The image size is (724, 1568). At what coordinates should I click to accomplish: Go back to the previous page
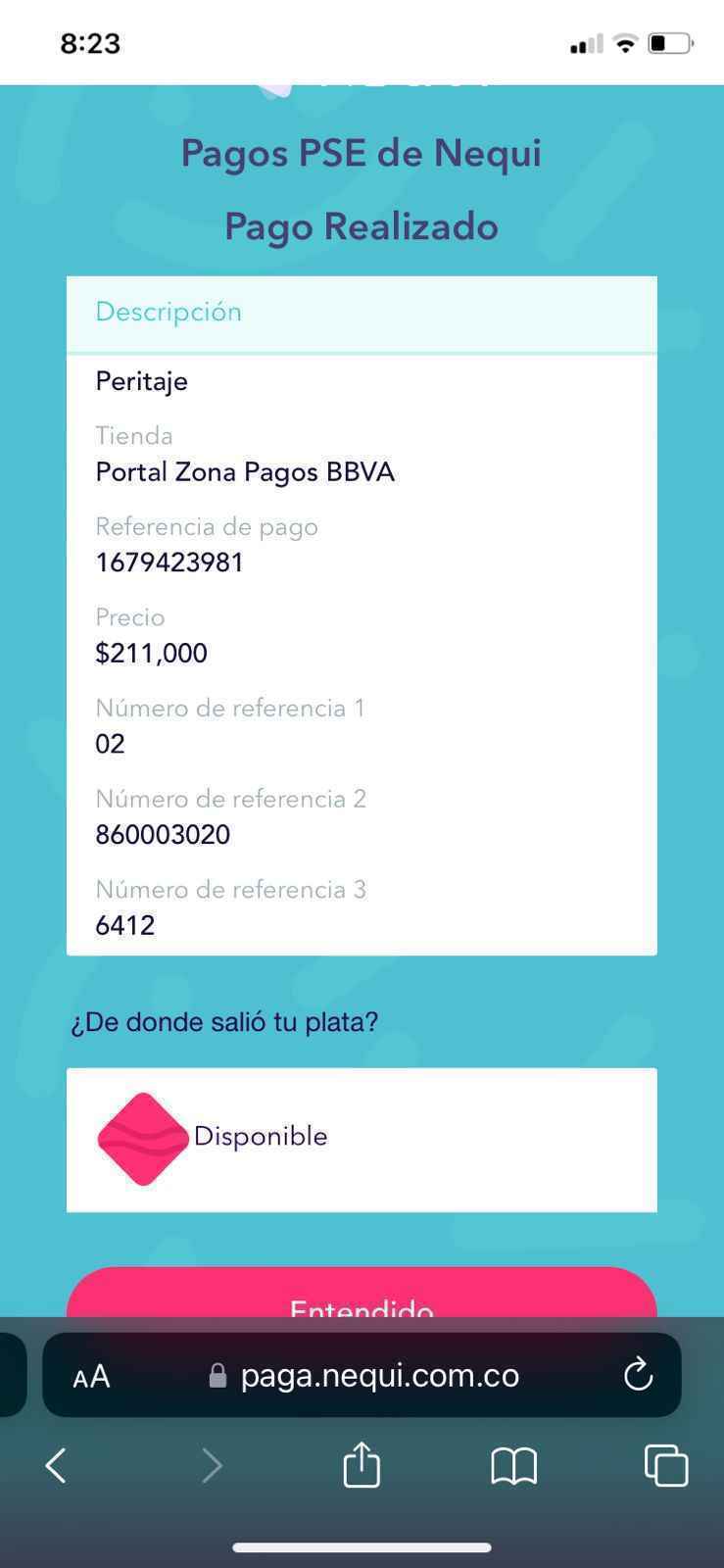tap(57, 1466)
